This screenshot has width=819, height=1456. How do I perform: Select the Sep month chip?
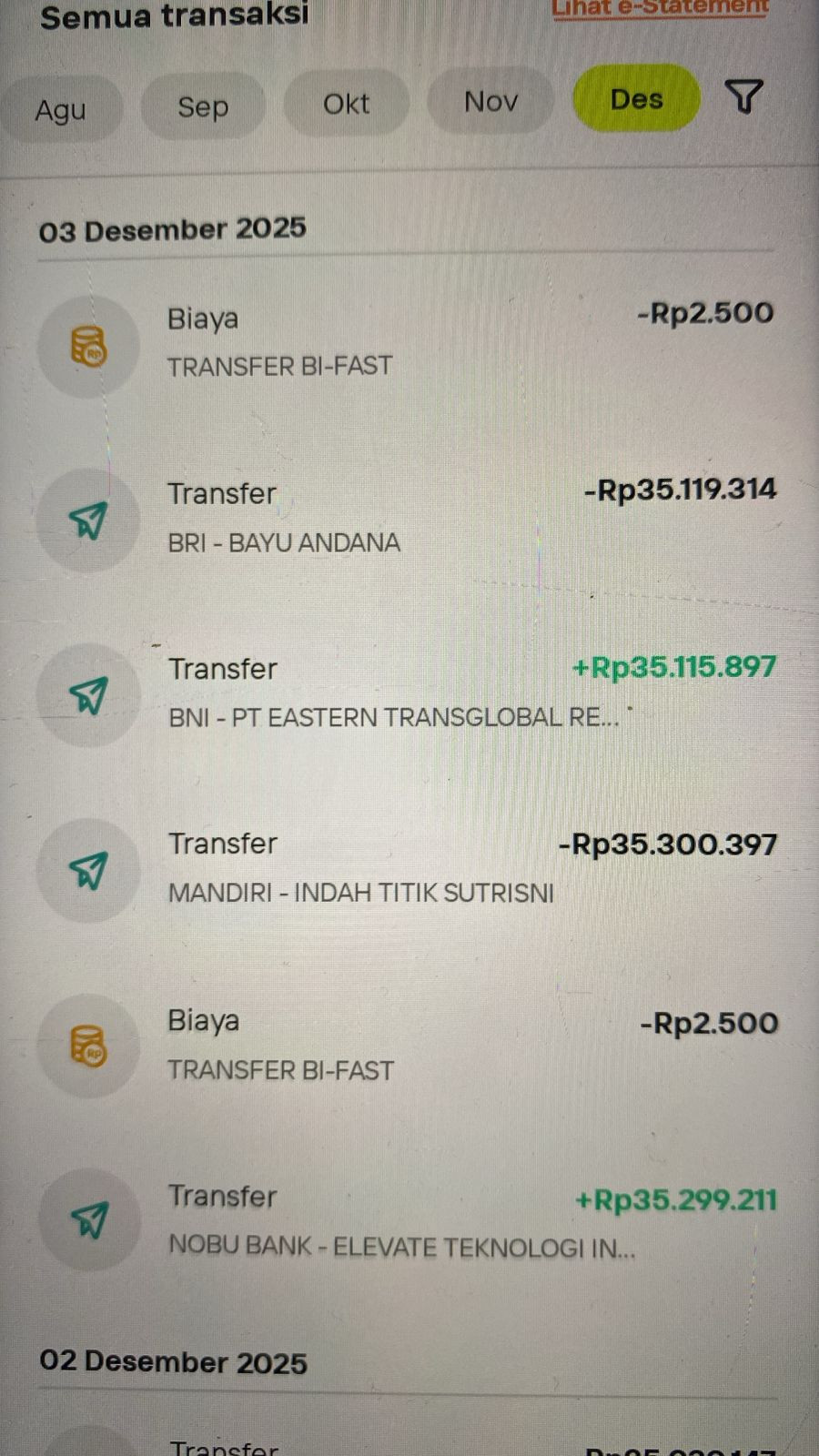click(x=203, y=107)
